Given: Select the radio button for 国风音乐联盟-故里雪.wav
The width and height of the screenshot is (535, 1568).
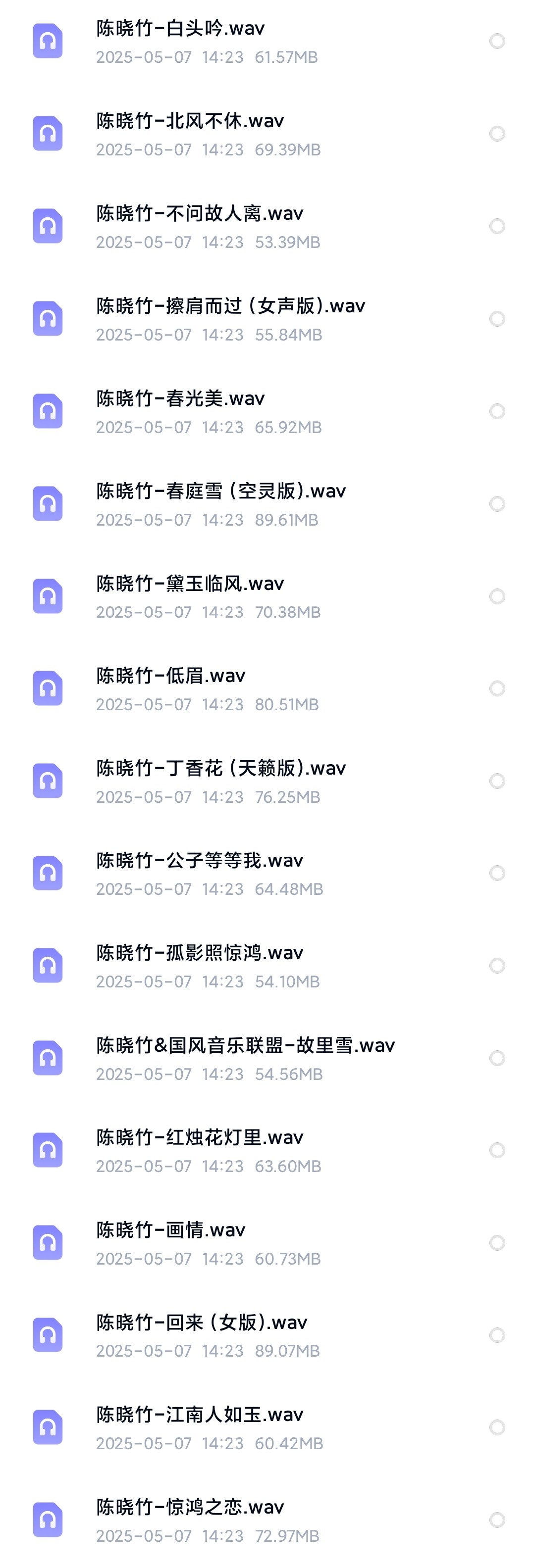Looking at the screenshot, I should click(497, 1058).
